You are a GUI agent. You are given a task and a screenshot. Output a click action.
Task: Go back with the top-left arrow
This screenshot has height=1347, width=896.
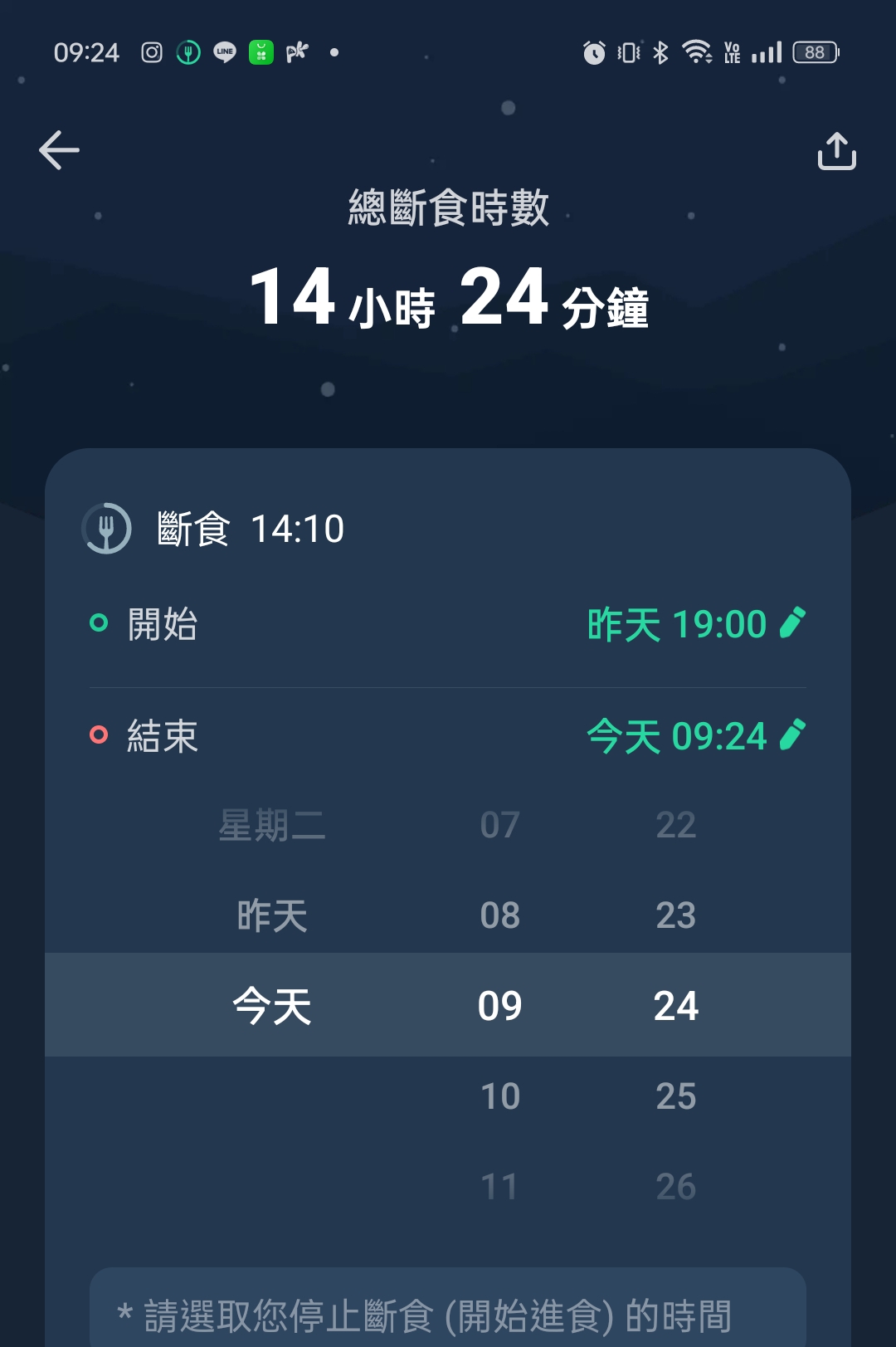click(x=59, y=150)
